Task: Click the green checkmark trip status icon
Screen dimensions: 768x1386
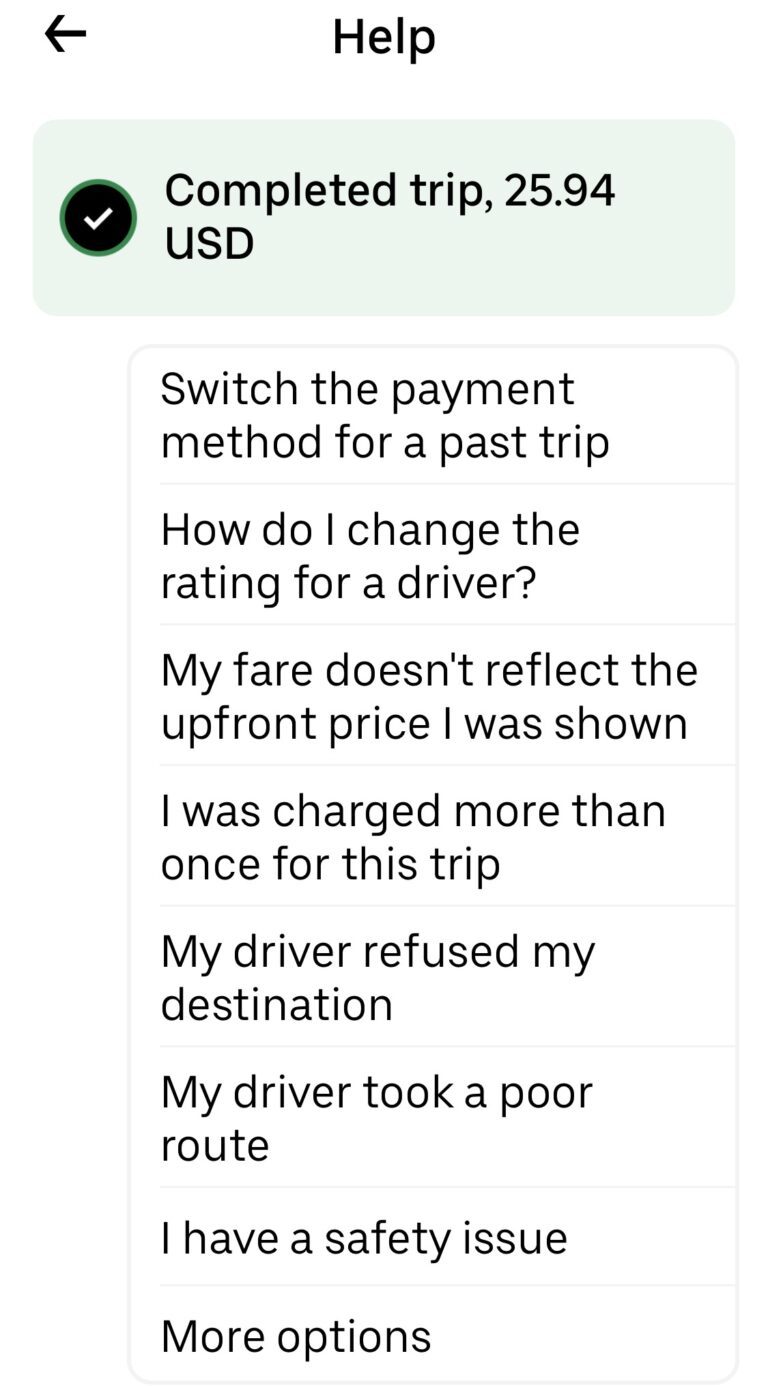Action: coord(96,216)
